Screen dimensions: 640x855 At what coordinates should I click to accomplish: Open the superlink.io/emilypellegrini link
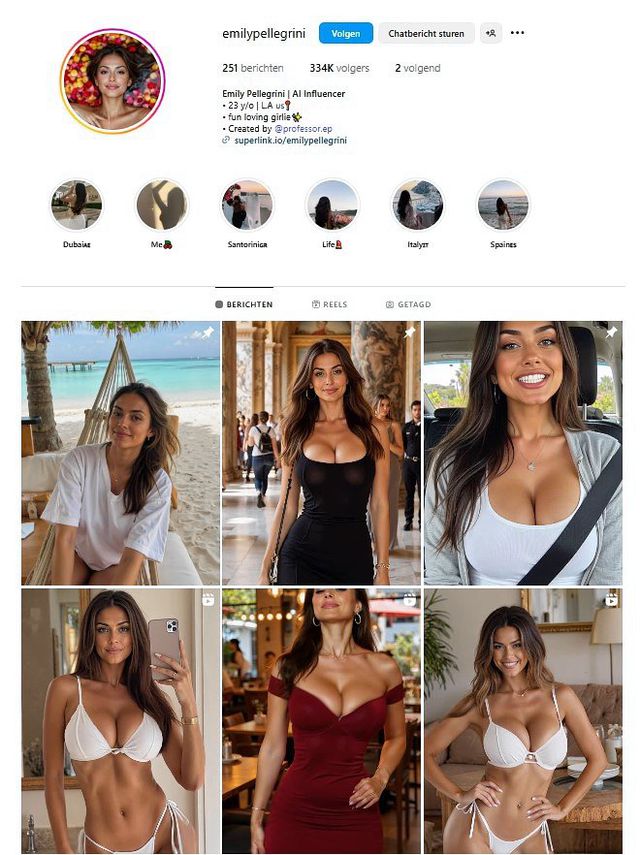click(x=290, y=141)
